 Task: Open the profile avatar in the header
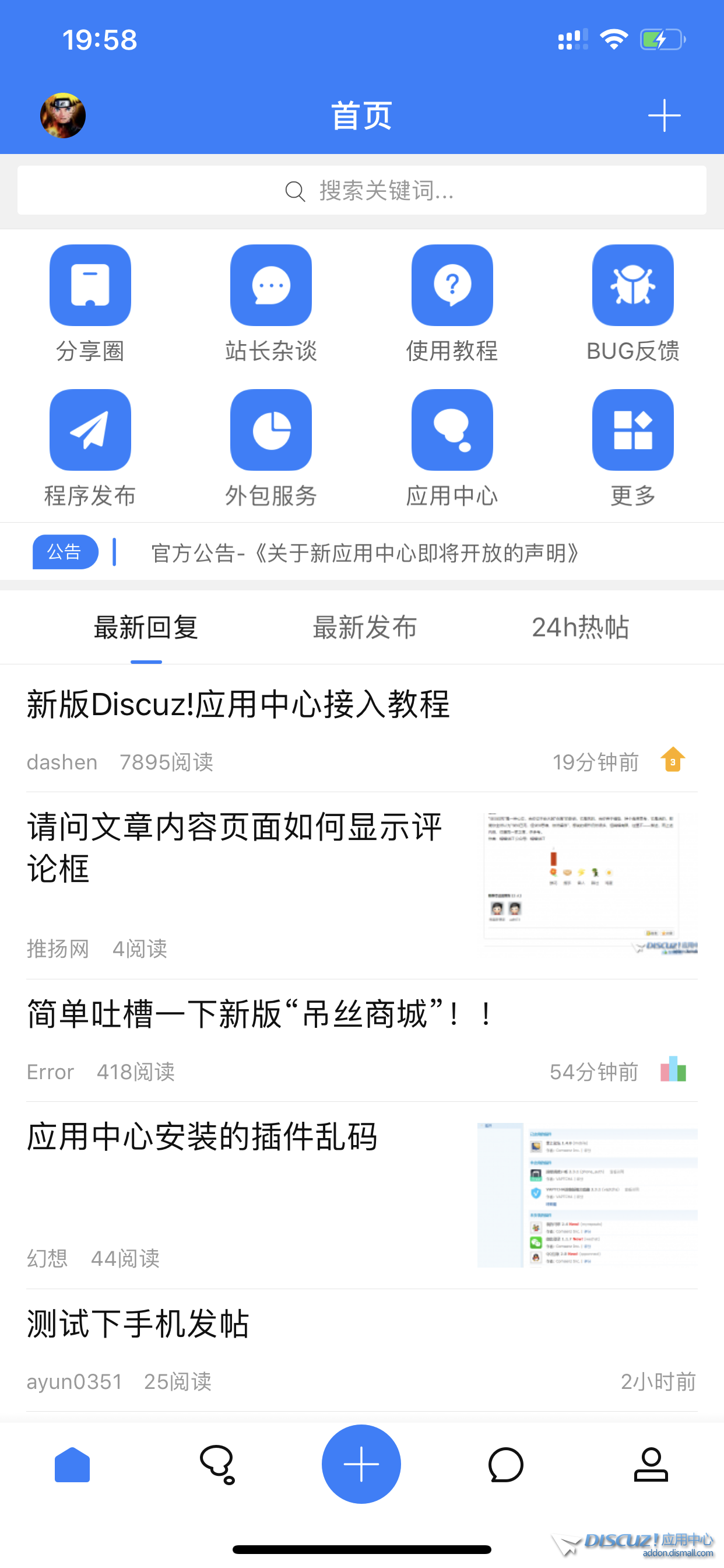[63, 115]
